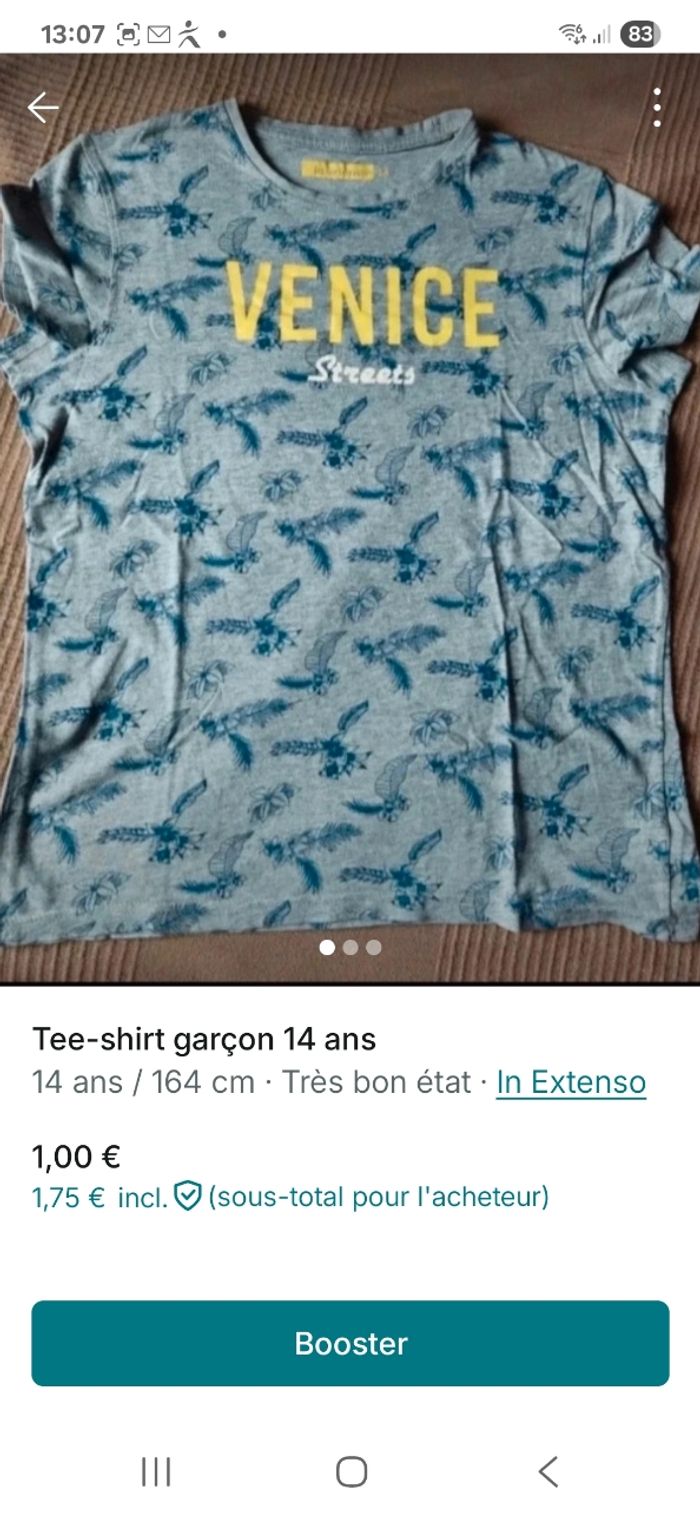The image size is (700, 1517).
Task: Open the three-dot overflow menu
Action: point(657,107)
